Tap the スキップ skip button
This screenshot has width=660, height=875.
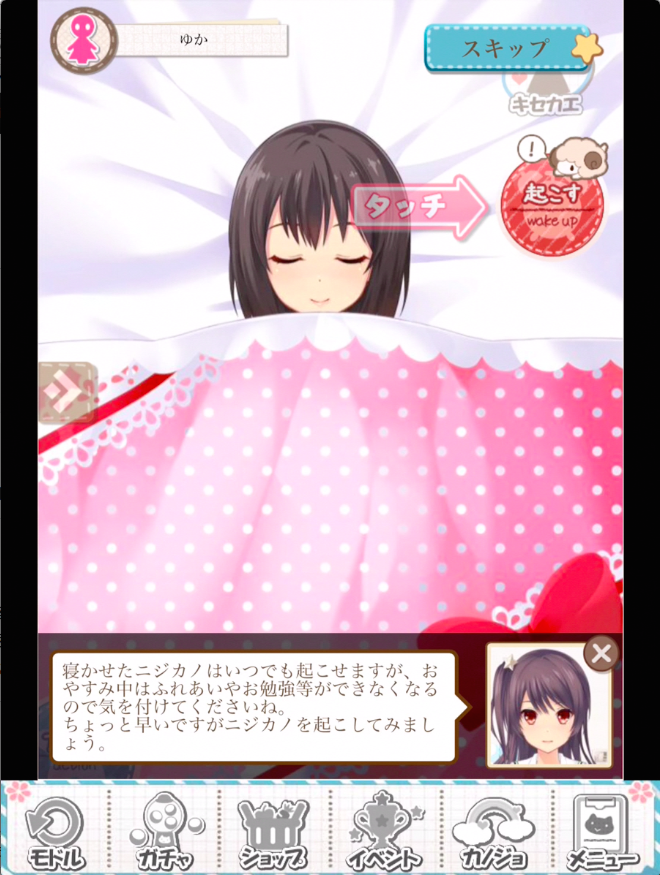point(505,47)
